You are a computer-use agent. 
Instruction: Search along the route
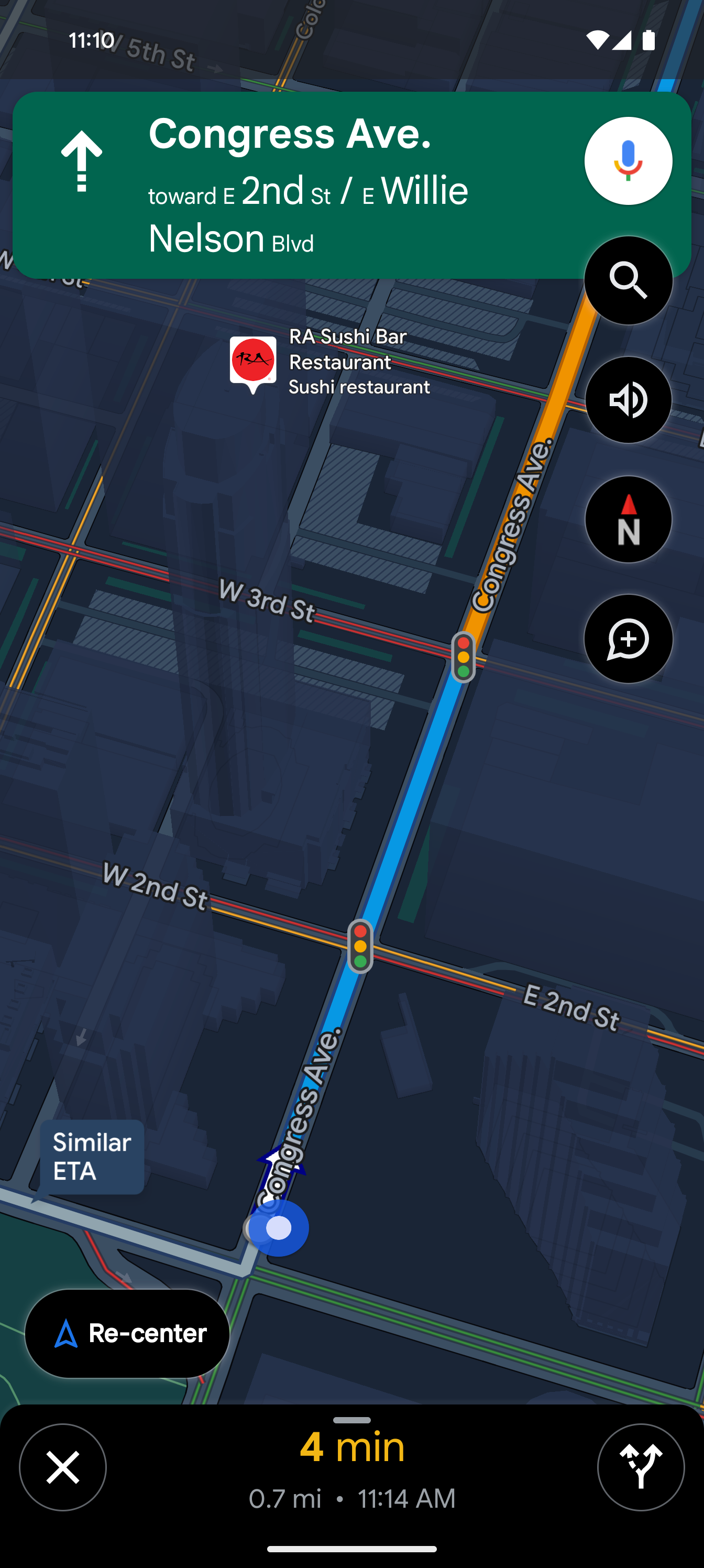pyautogui.click(x=628, y=280)
